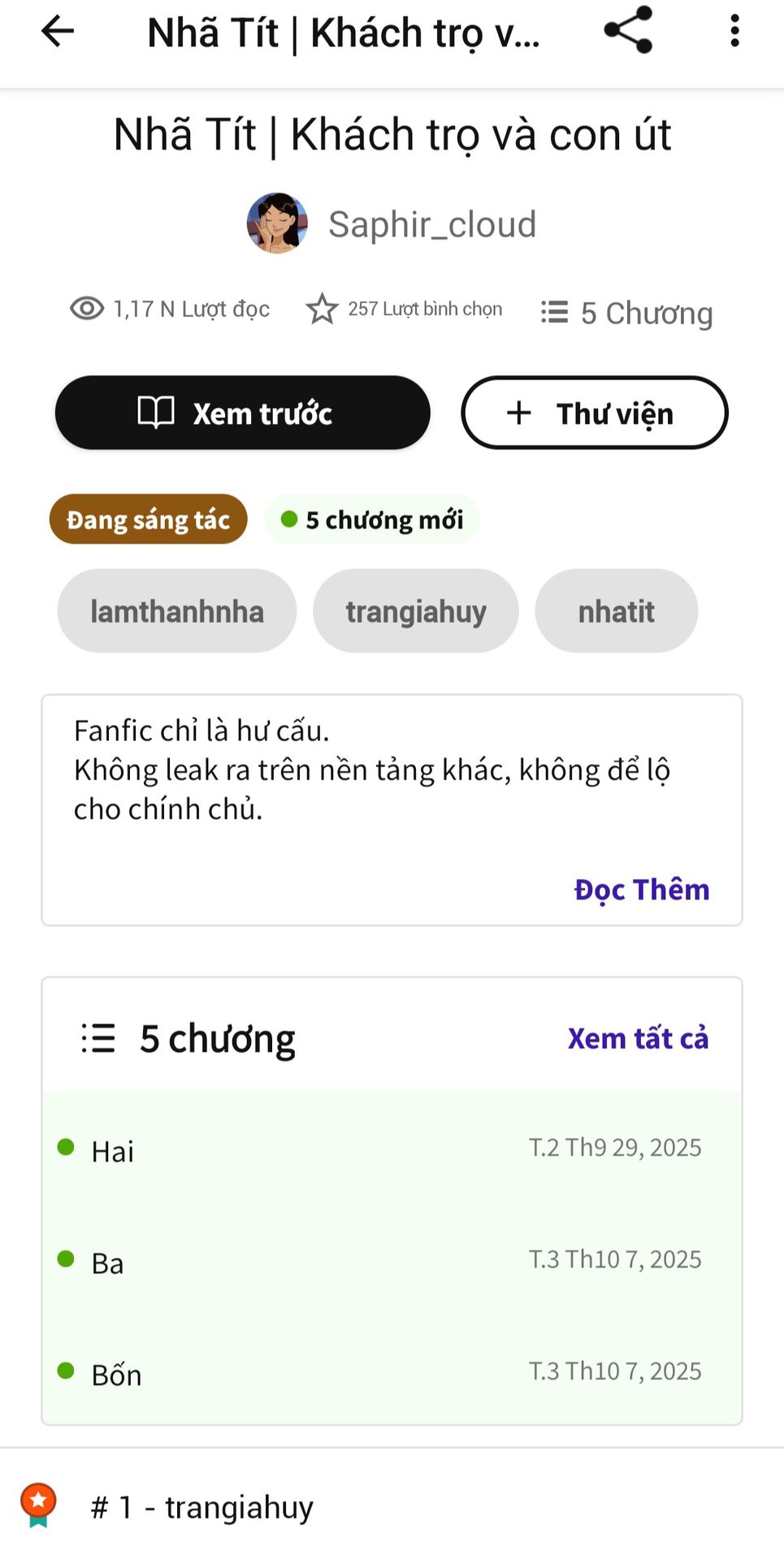Select the trangiahuy tag chip

415,611
